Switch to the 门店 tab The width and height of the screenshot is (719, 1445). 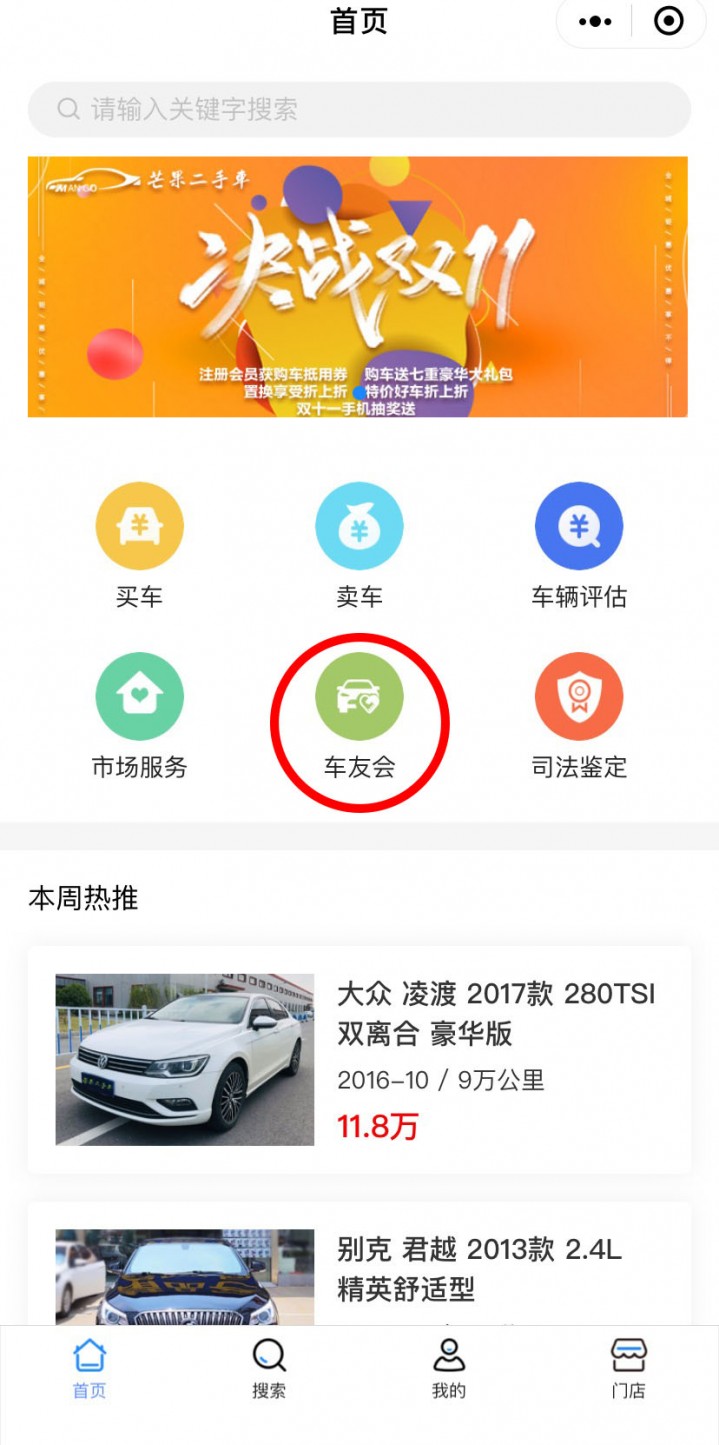(628, 1370)
